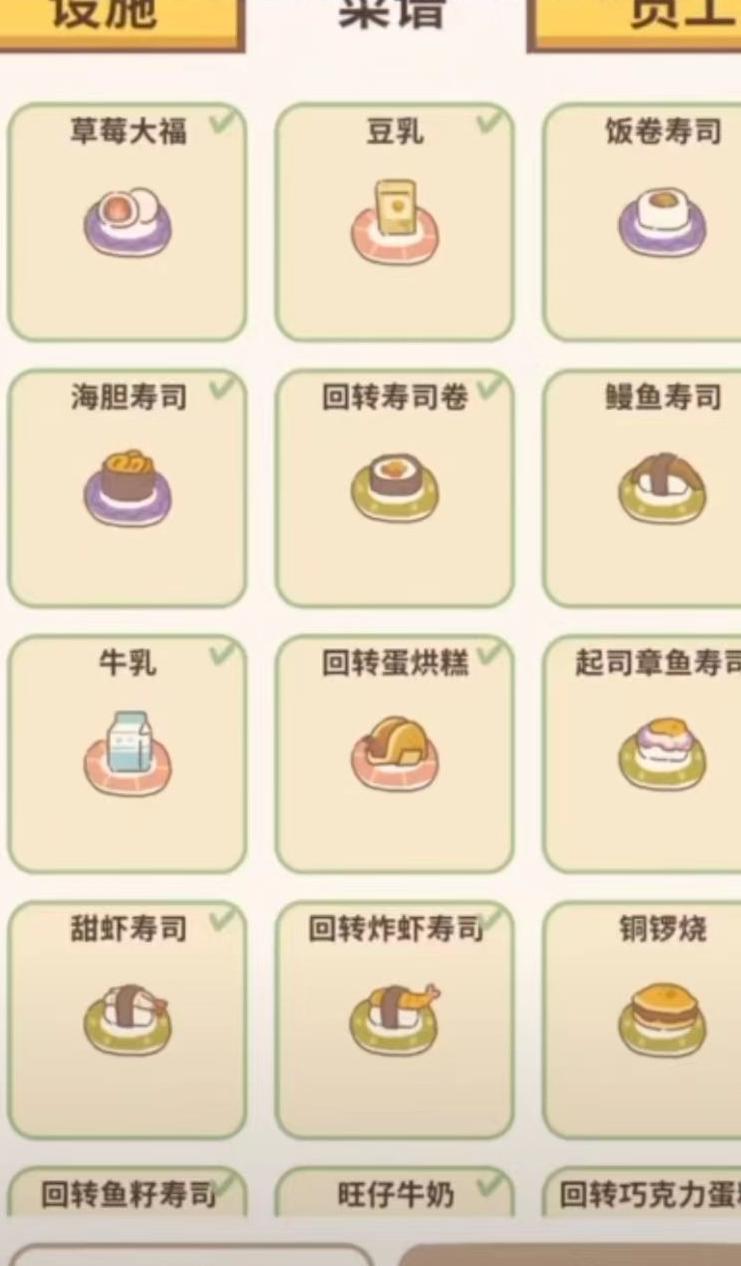Open the 甜虾寿司 recipe card
This screenshot has width=741, height=1266.
coord(127,1020)
